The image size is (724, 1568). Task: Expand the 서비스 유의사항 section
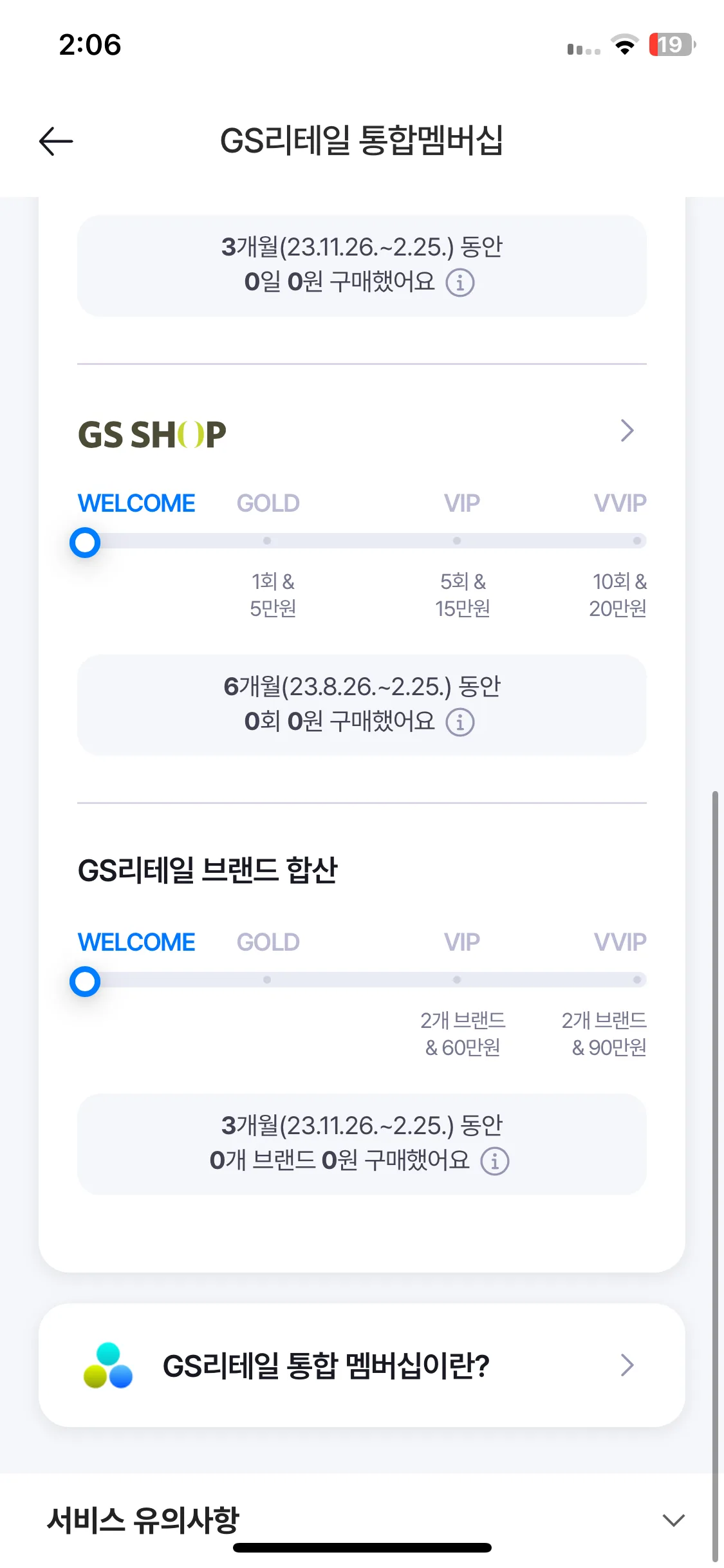coord(673,1520)
